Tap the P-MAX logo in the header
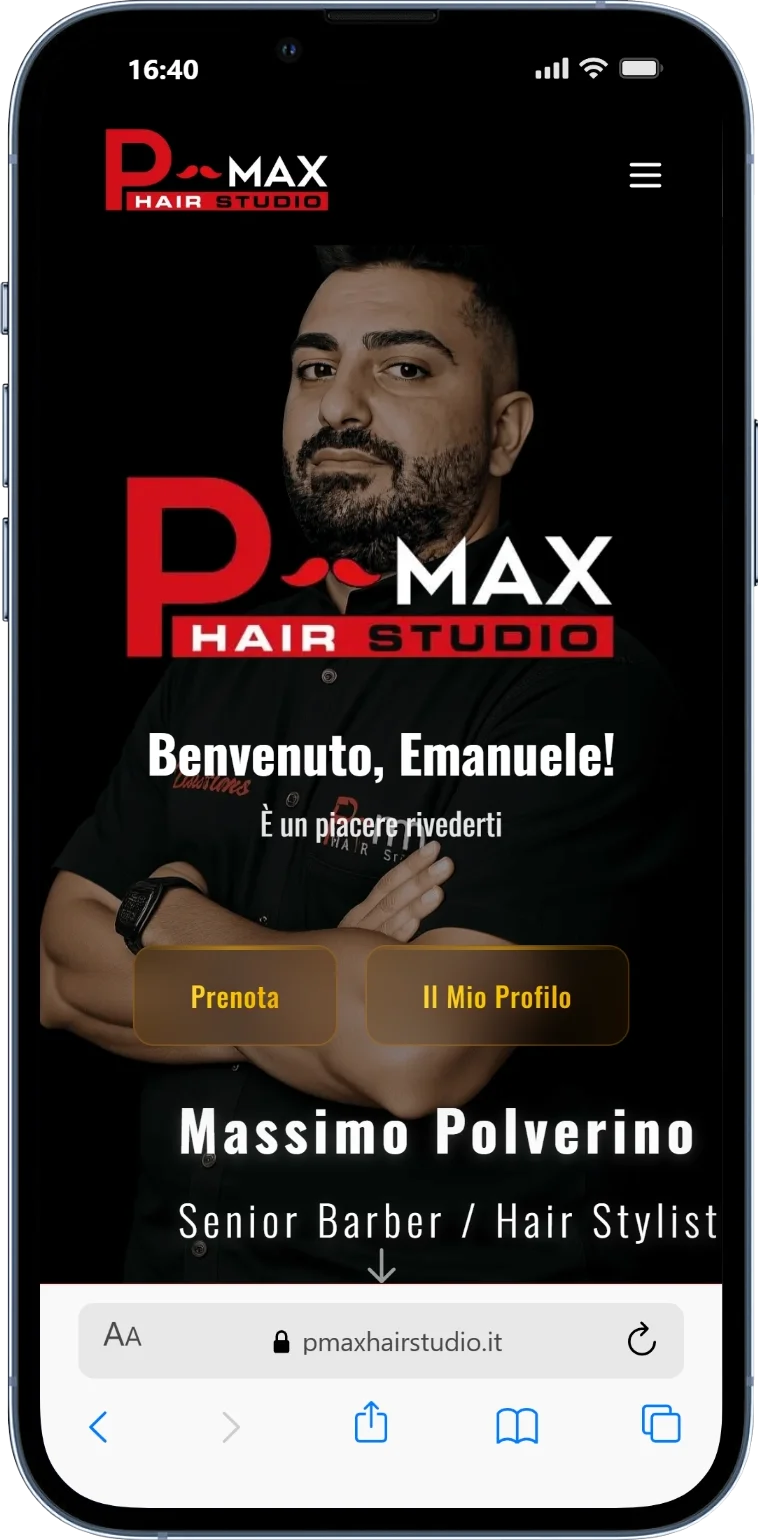This screenshot has width=758, height=1540. [216, 170]
